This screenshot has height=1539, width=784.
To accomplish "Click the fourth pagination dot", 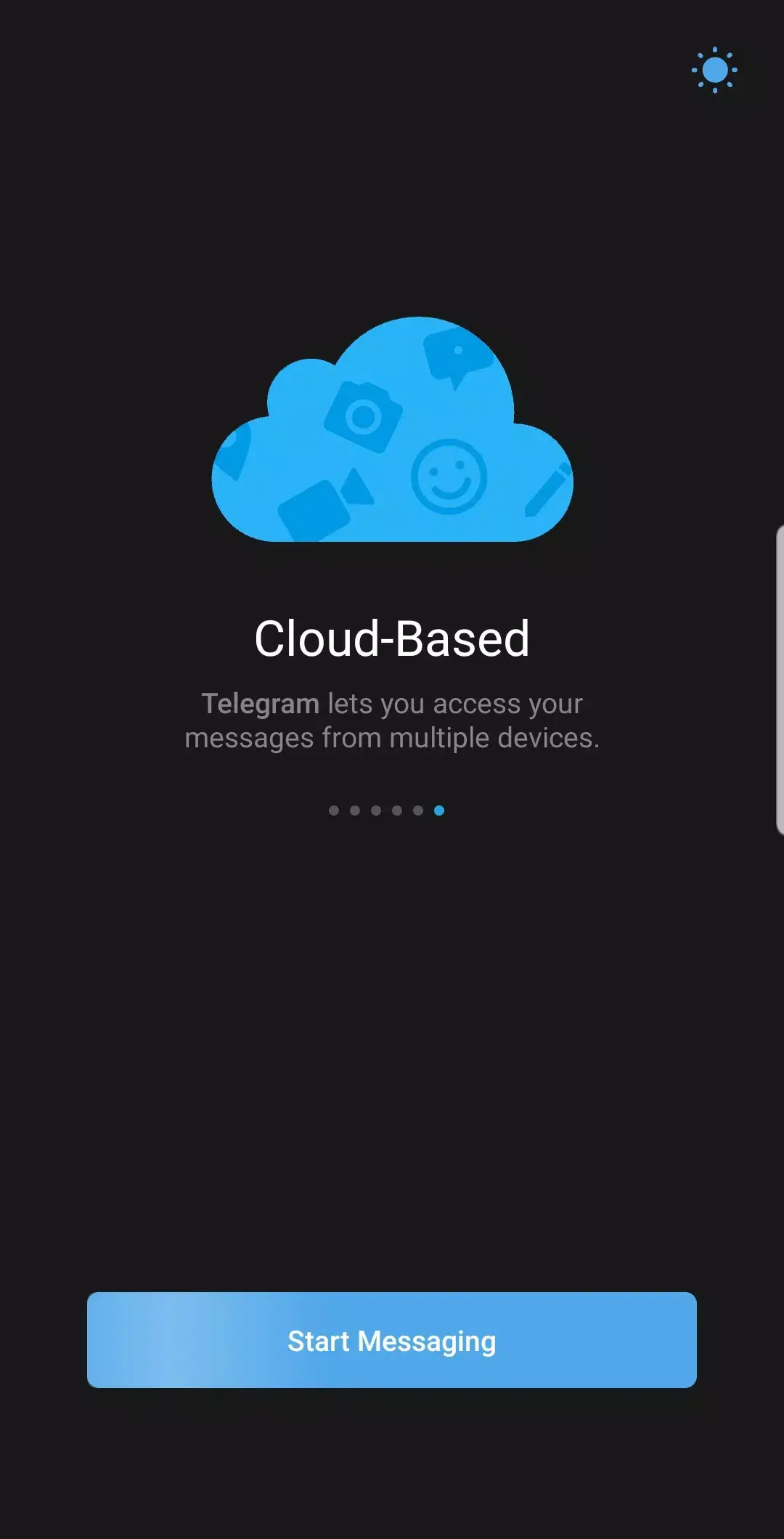I will 396,810.
